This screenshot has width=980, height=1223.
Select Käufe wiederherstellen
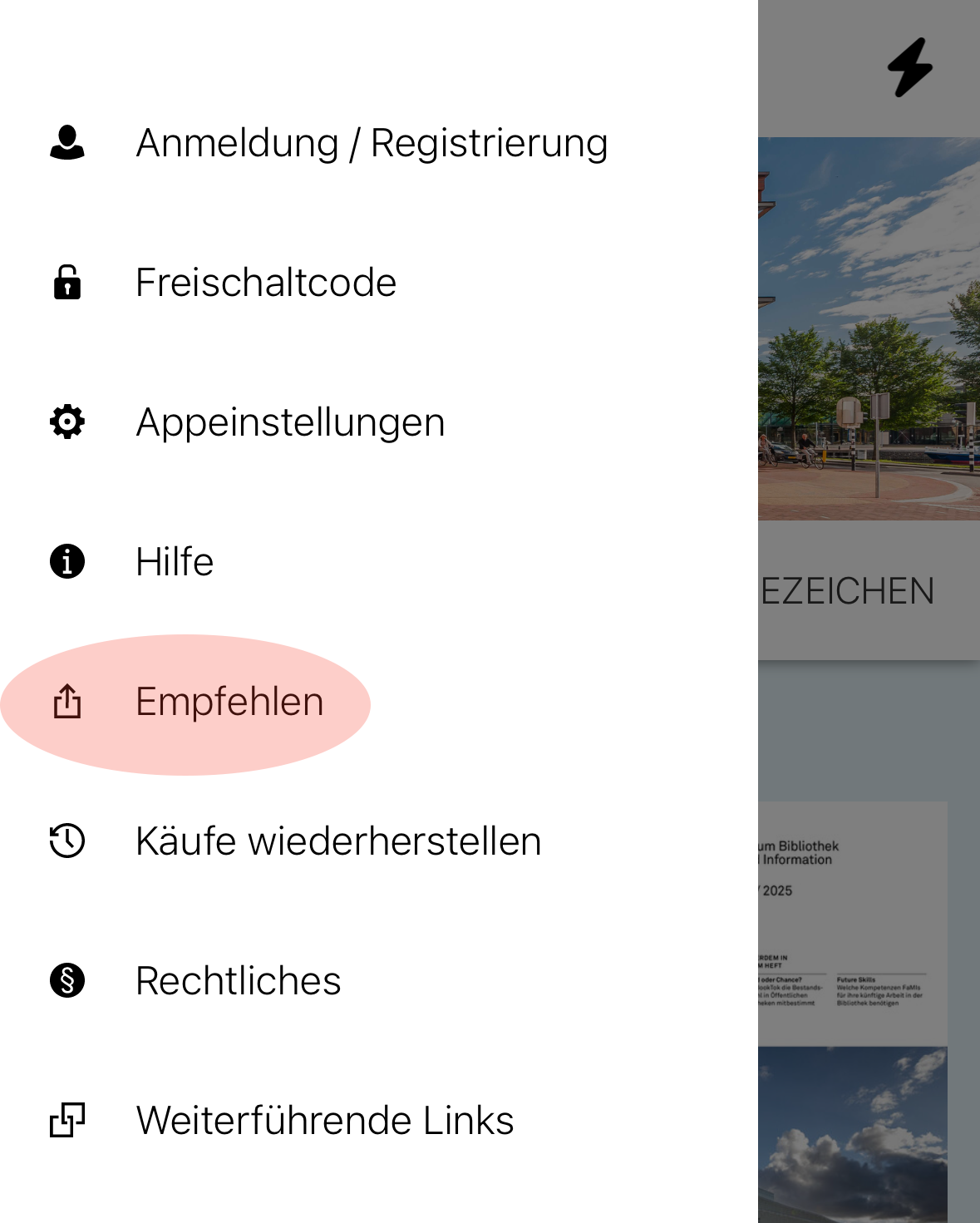338,841
